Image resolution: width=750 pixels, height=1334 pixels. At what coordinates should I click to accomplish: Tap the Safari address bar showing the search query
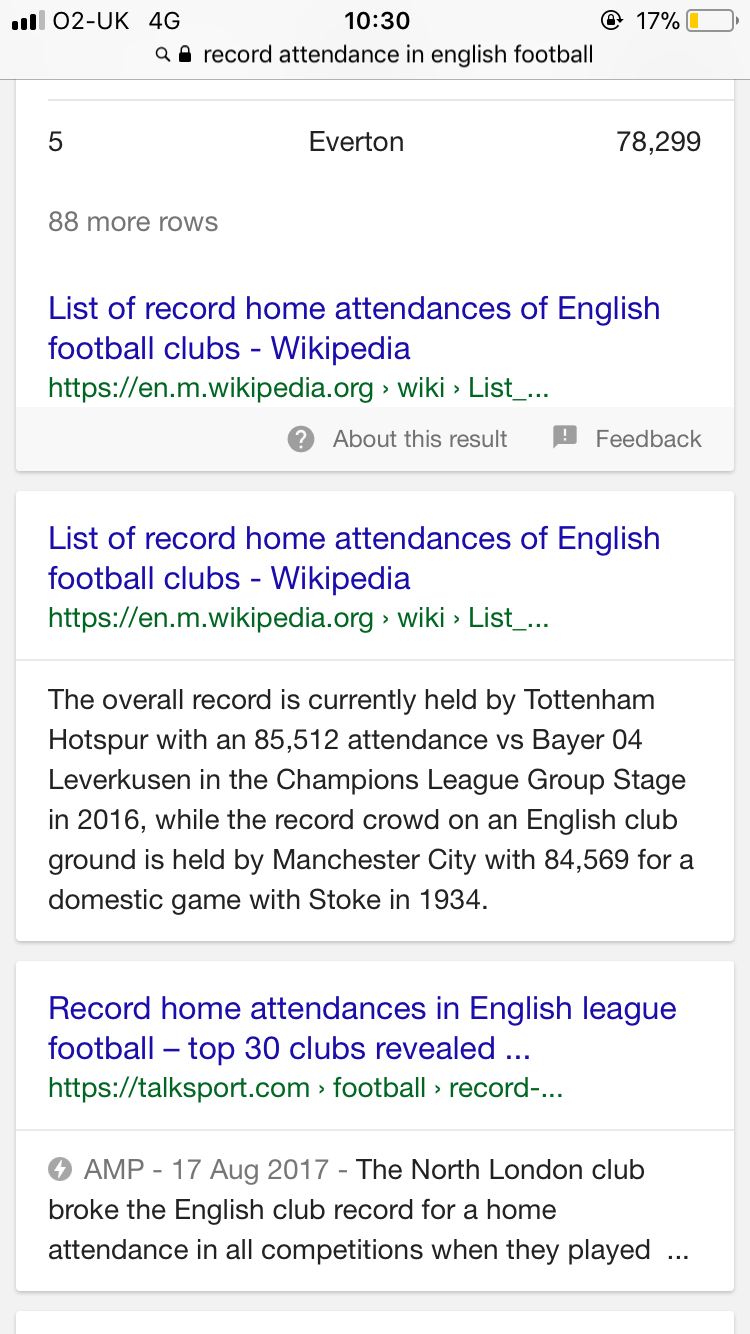(x=375, y=54)
